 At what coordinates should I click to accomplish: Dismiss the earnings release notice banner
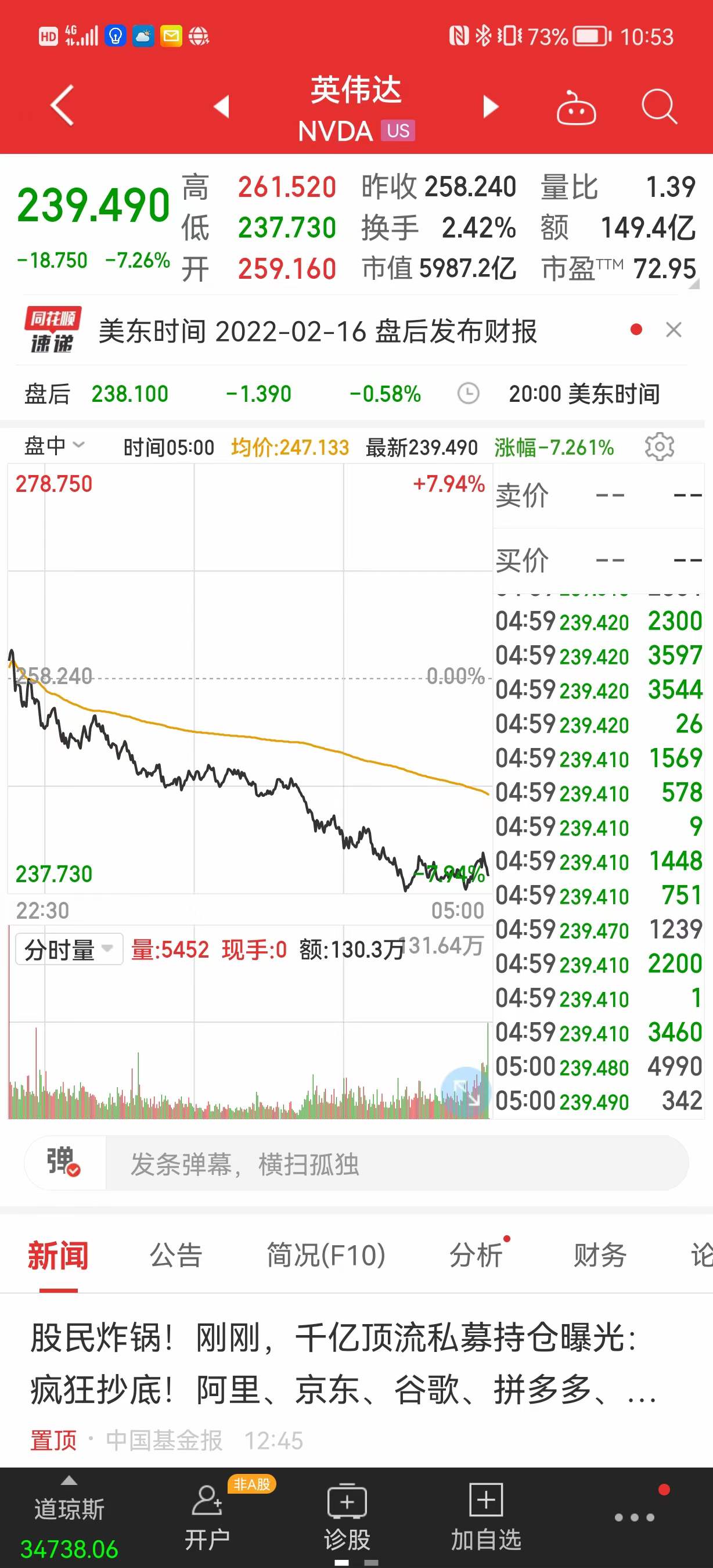(674, 330)
